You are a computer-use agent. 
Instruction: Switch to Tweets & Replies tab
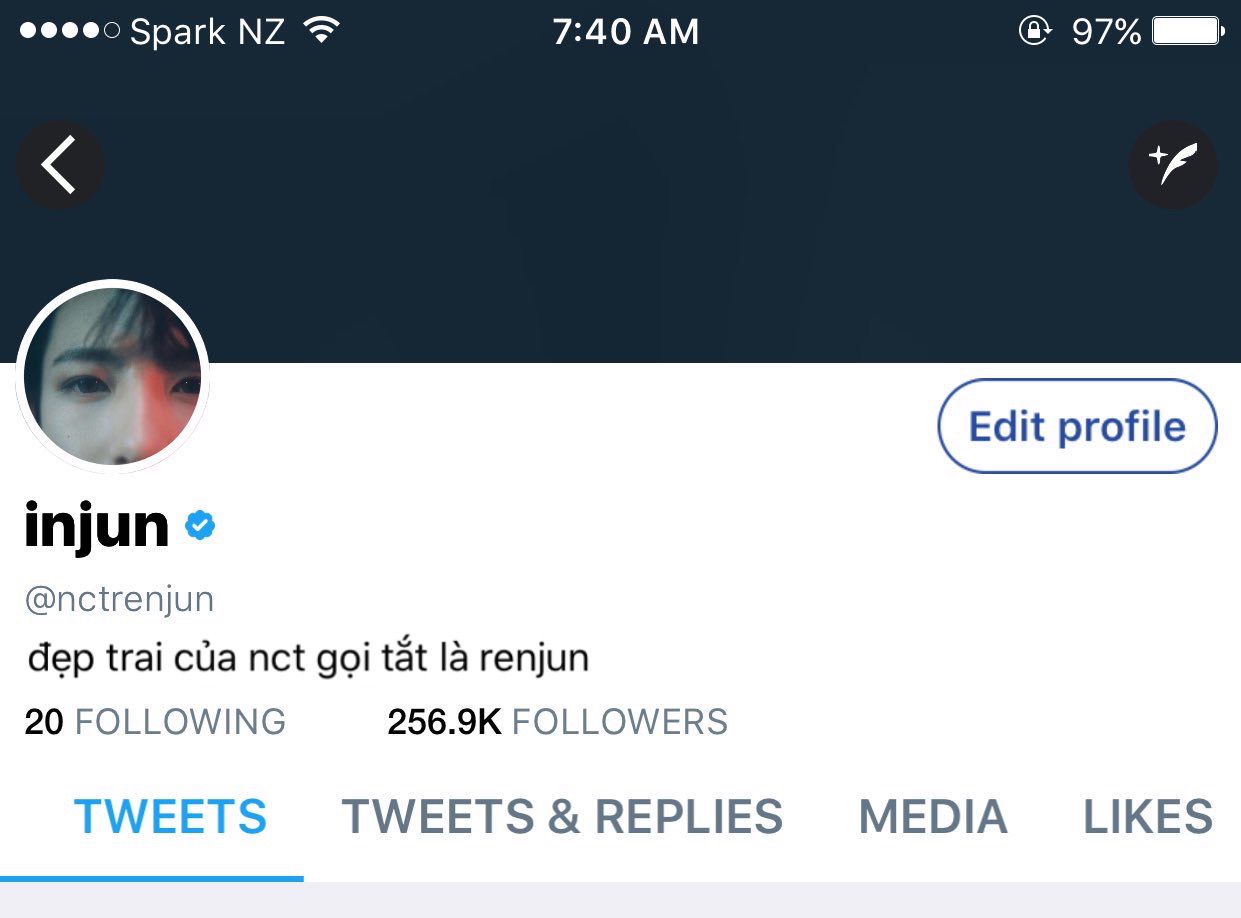tap(562, 817)
